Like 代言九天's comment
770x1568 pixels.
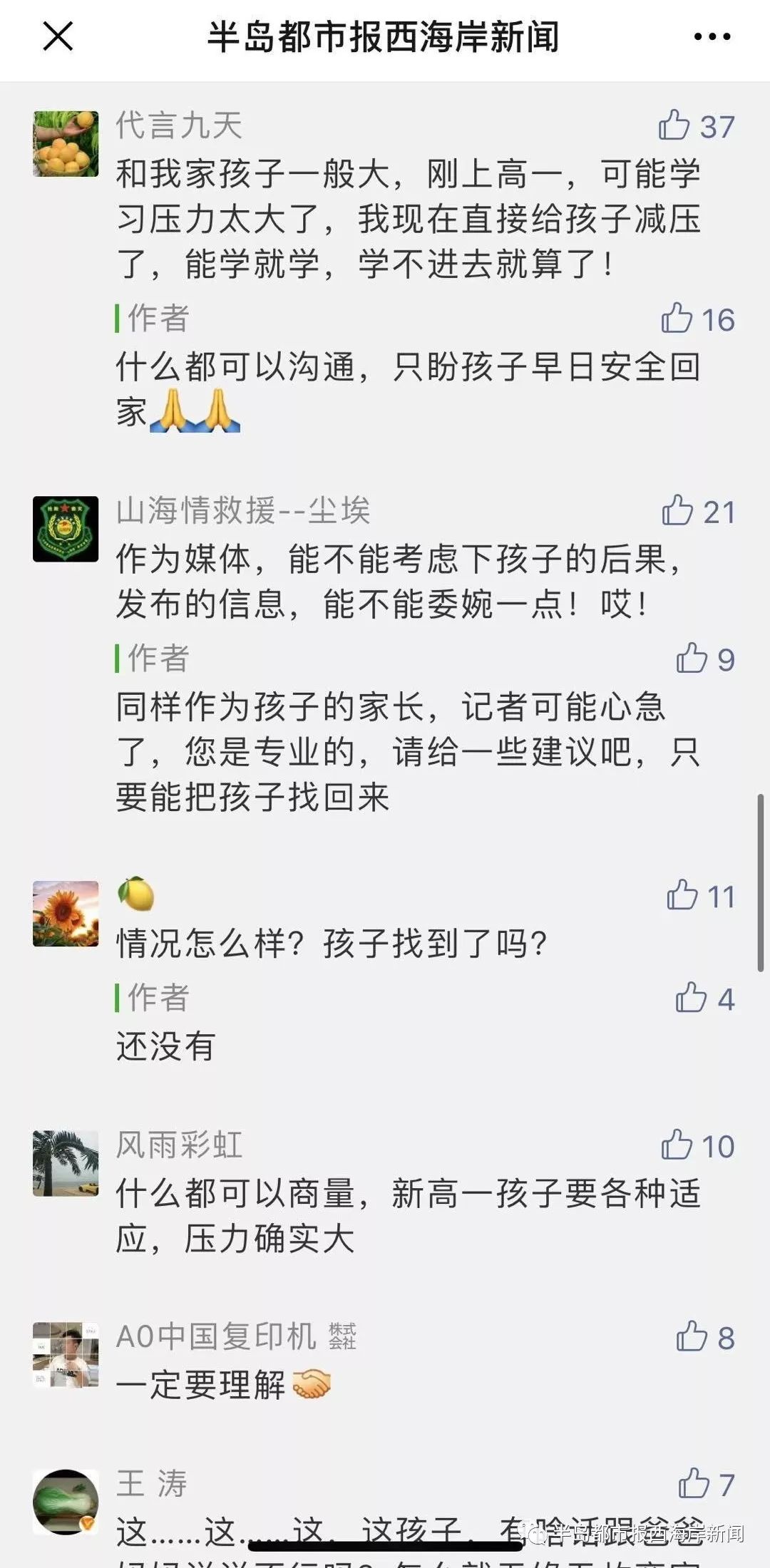click(x=674, y=125)
